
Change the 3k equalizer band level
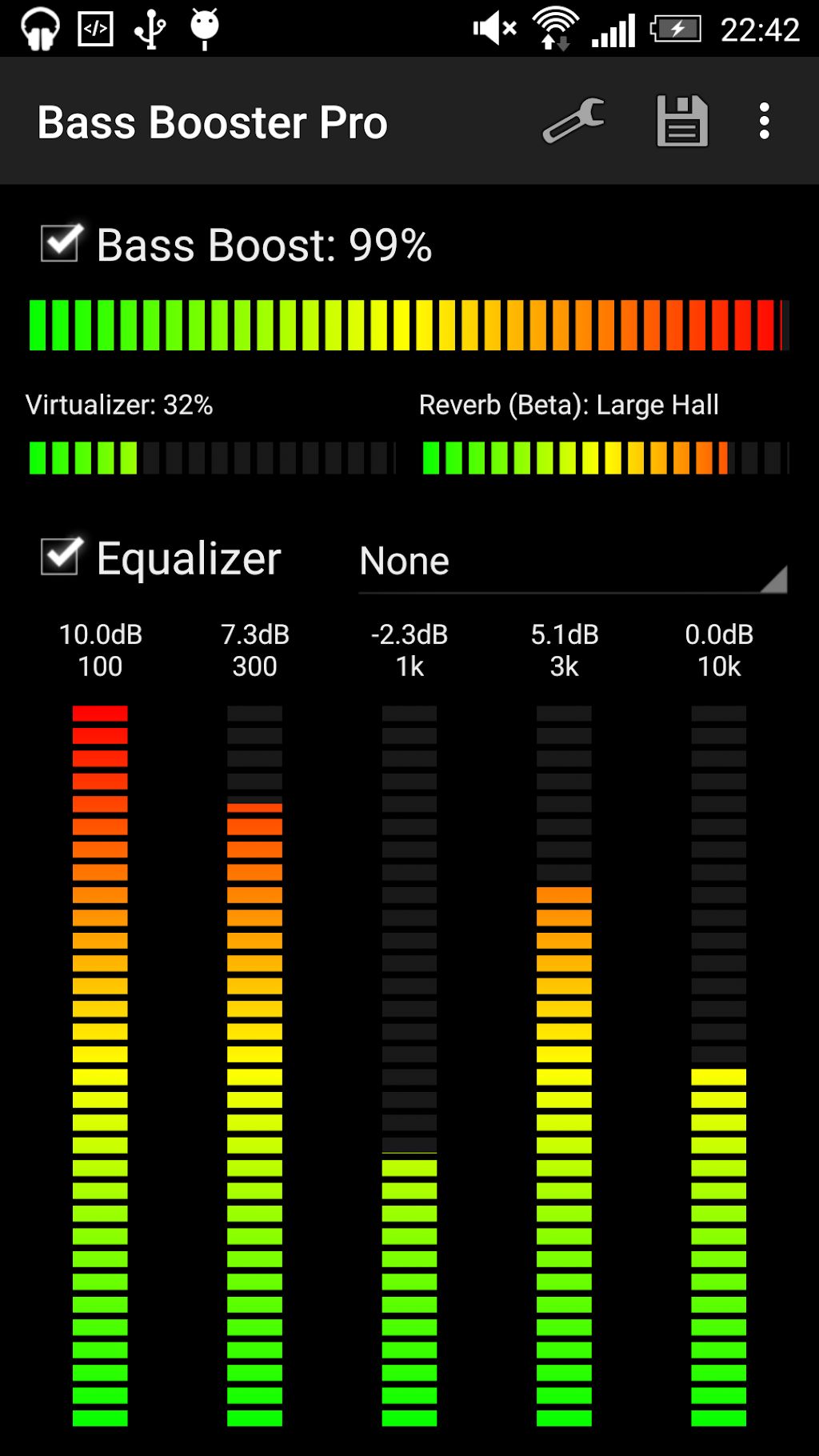pos(564,1066)
